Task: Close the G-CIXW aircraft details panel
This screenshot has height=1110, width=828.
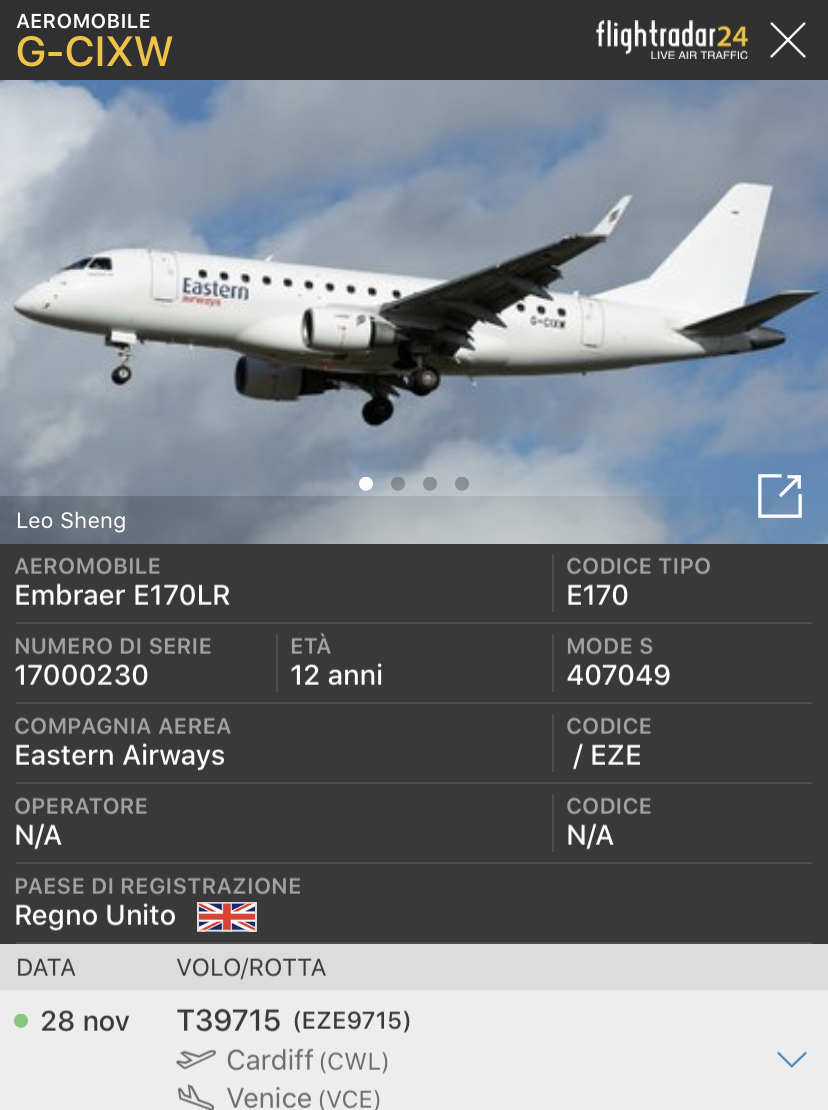Action: [787, 40]
